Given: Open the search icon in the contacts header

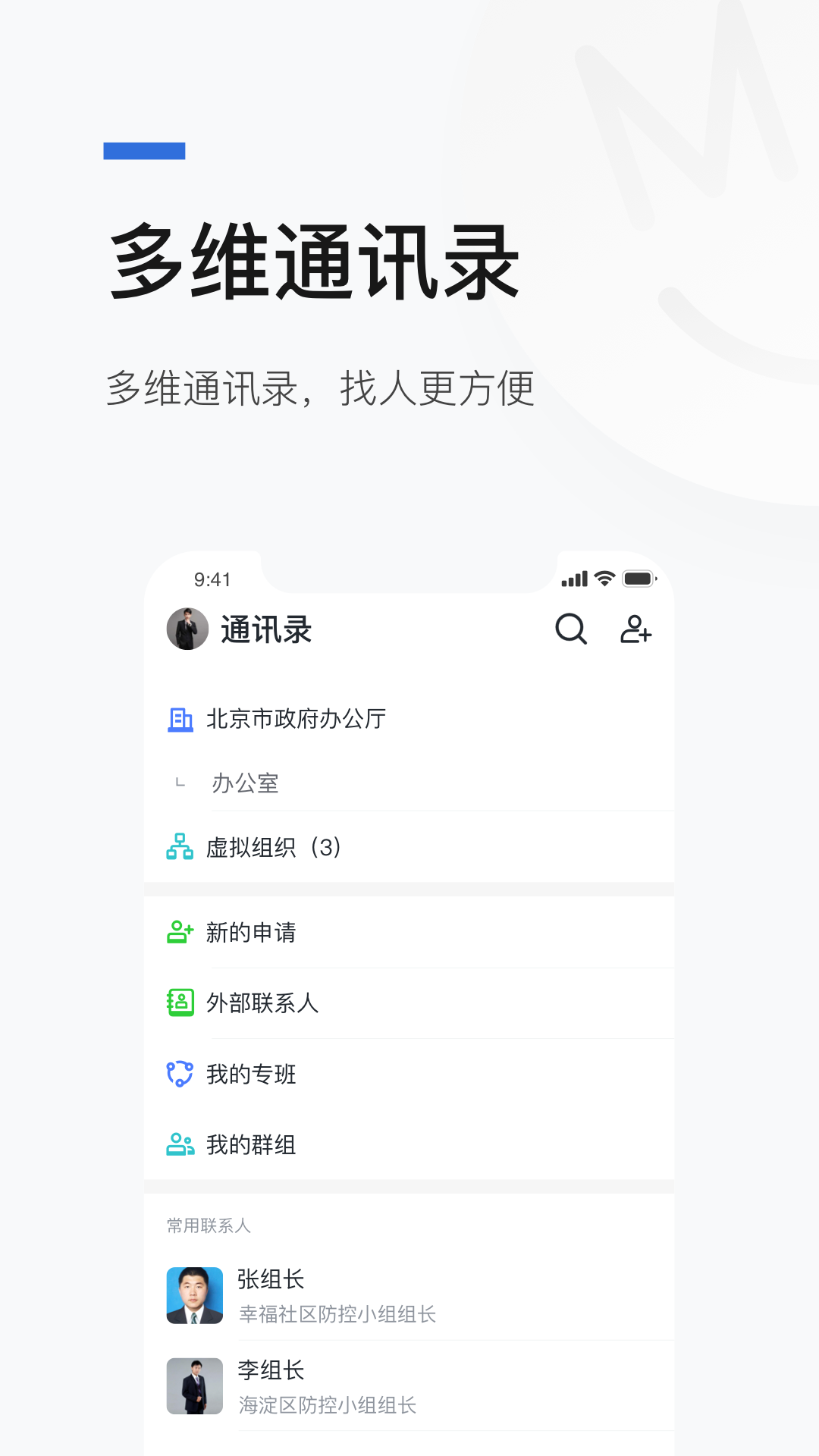Looking at the screenshot, I should click(x=570, y=629).
